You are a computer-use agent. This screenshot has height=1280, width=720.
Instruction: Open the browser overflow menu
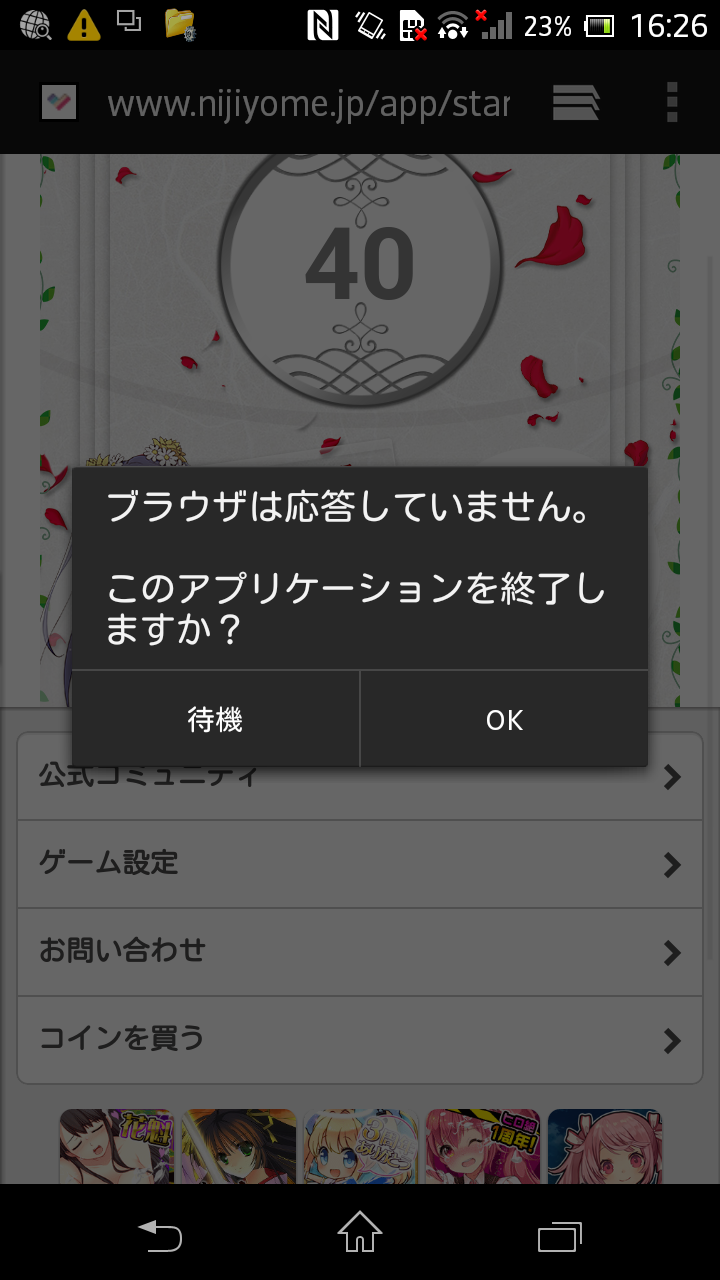coord(672,102)
